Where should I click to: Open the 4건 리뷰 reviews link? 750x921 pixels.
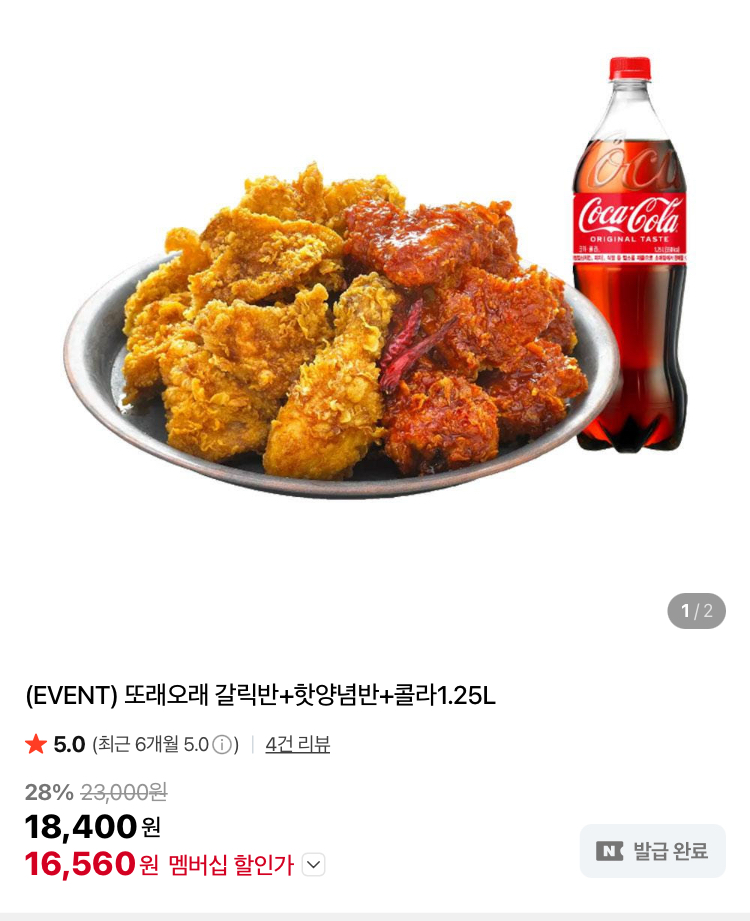click(x=297, y=745)
